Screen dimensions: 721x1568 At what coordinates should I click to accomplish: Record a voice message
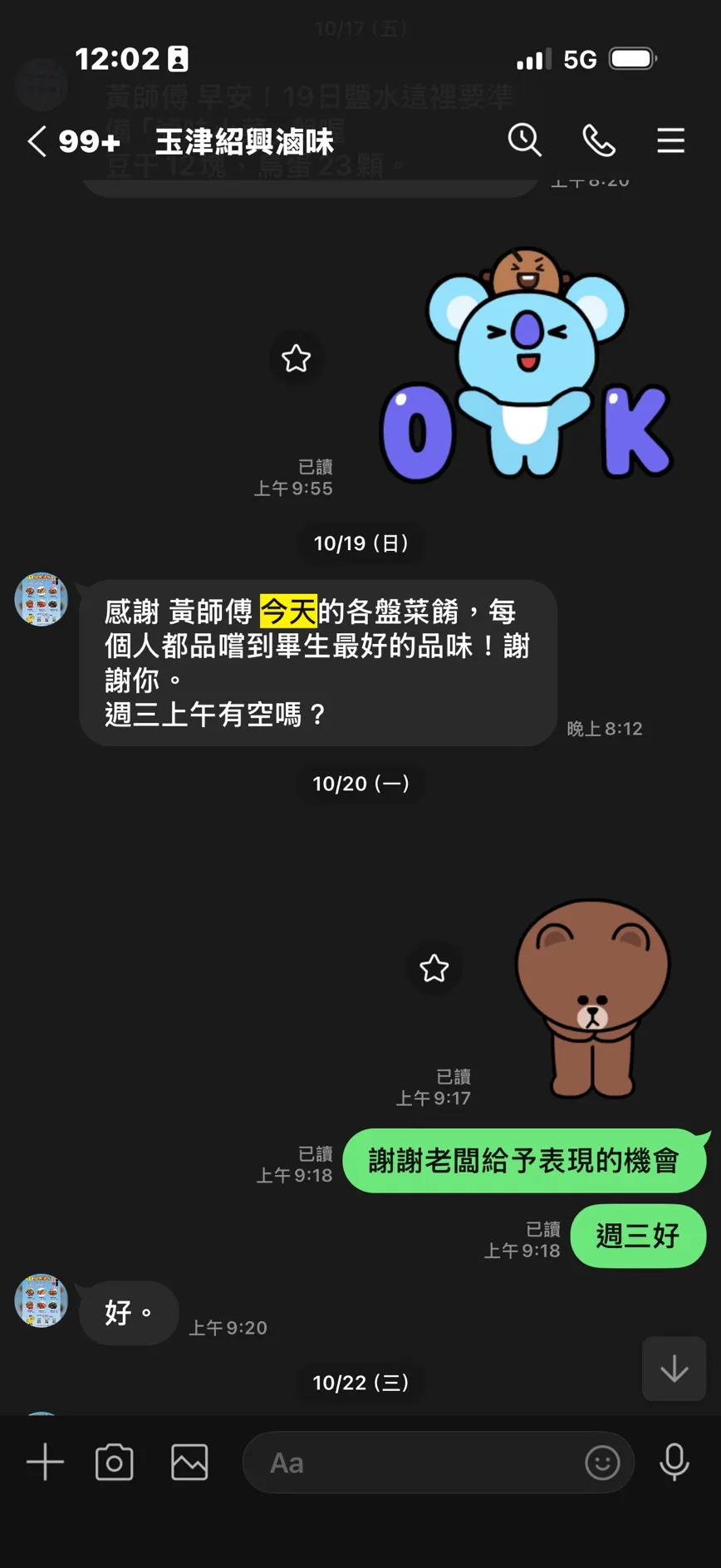tap(674, 1462)
